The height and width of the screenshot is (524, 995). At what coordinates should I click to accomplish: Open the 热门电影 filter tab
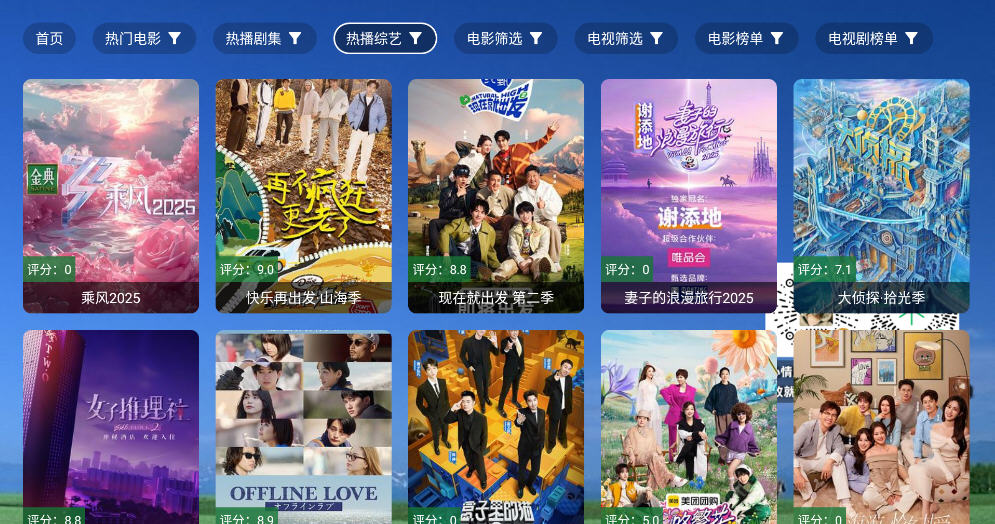pyautogui.click(x=143, y=38)
